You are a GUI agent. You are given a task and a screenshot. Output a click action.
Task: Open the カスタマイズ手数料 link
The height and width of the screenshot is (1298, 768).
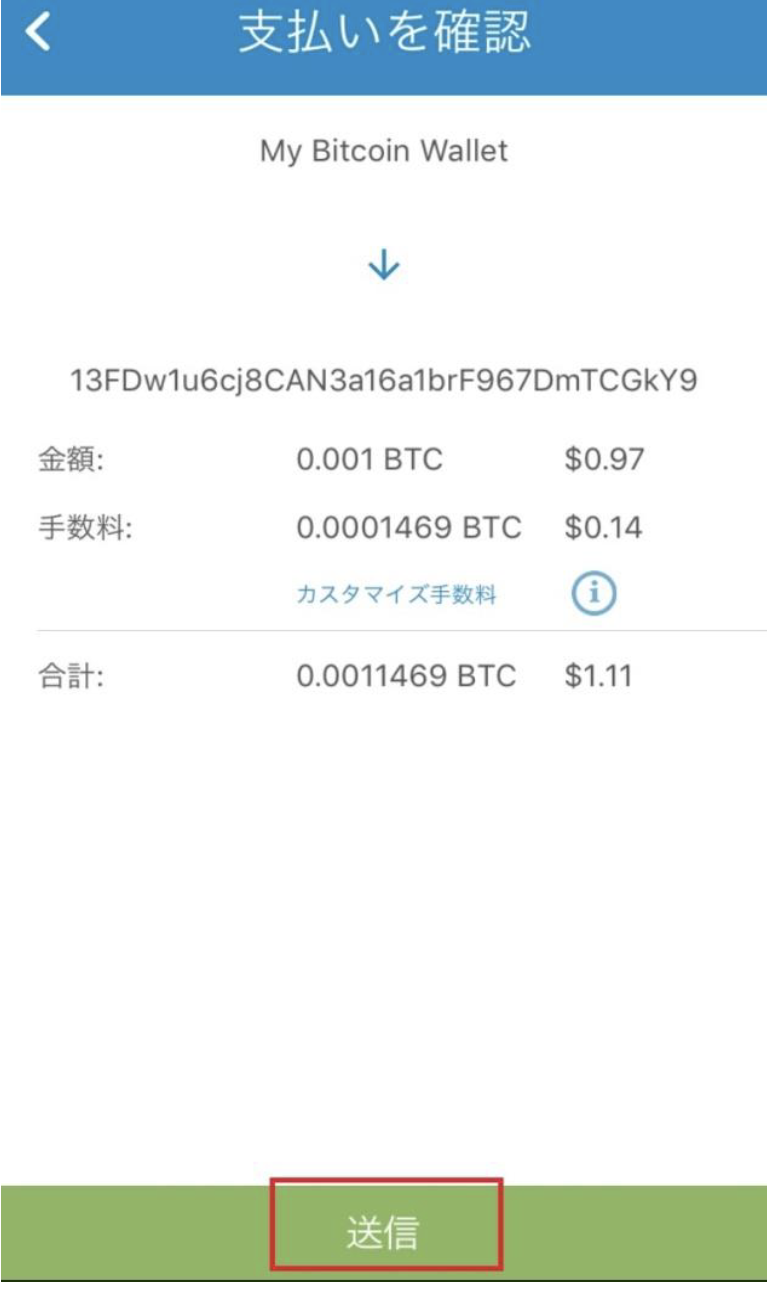click(x=397, y=595)
